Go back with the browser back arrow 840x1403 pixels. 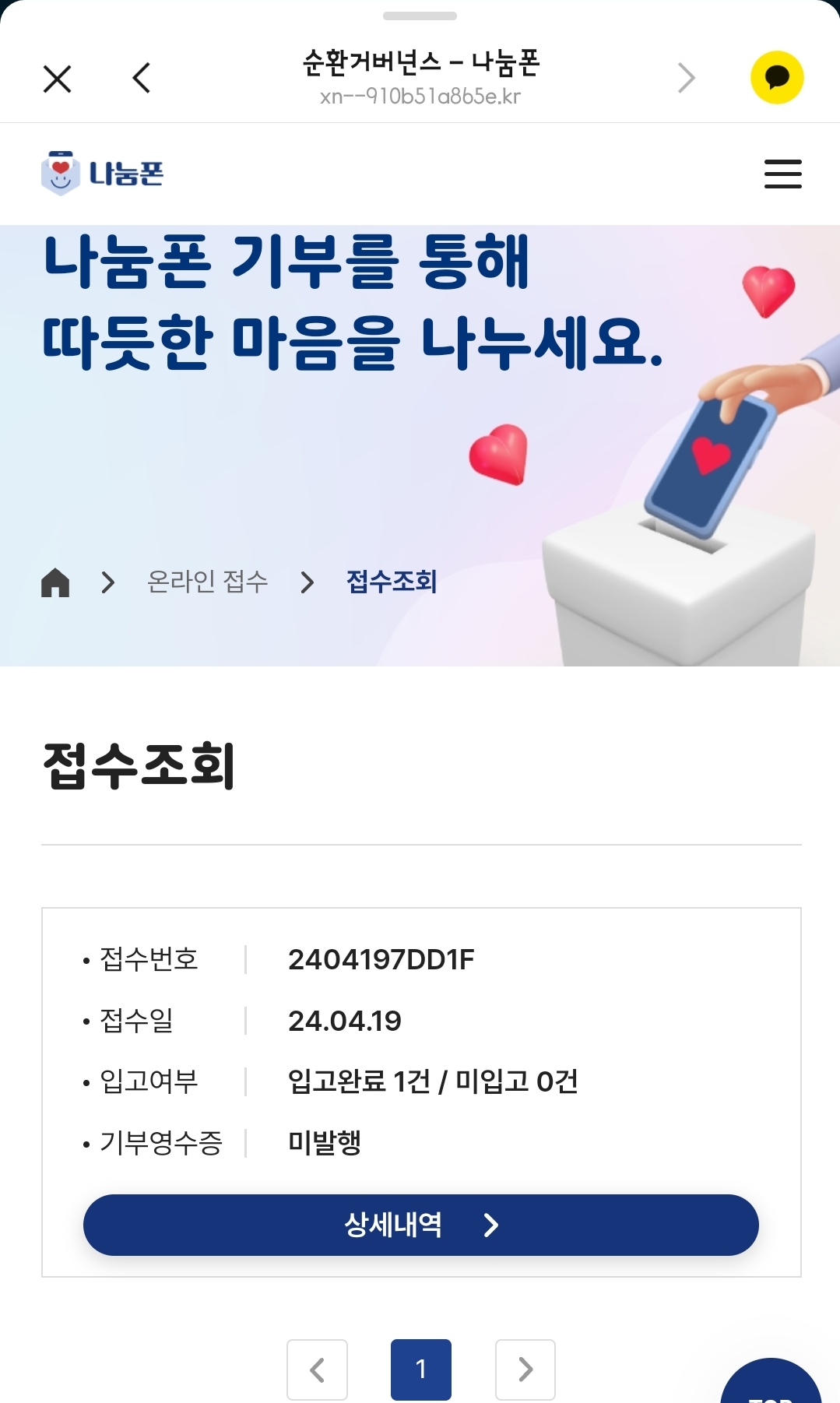[x=141, y=78]
